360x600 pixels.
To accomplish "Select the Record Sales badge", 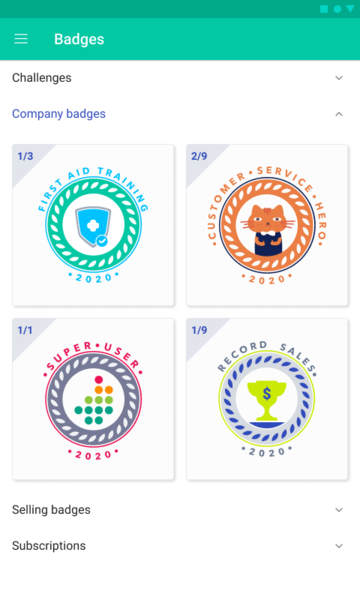I will click(x=267, y=399).
